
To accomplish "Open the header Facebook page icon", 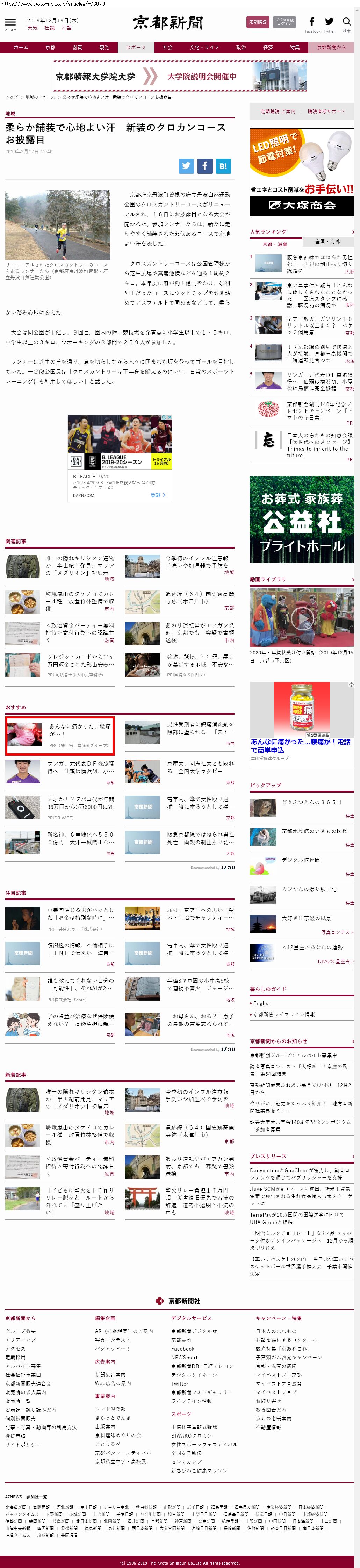I will click(x=312, y=23).
